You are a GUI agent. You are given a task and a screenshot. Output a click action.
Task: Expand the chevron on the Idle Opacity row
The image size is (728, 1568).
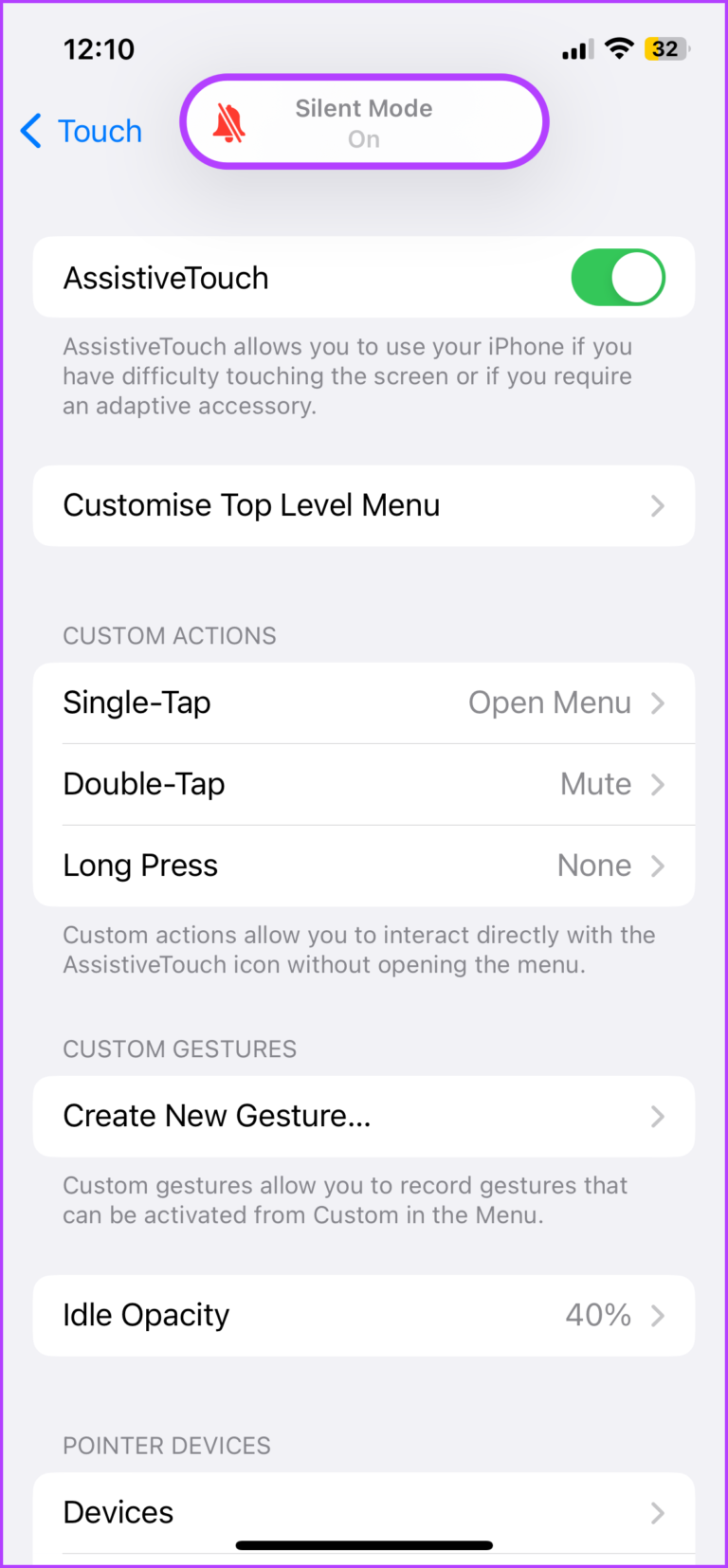(658, 1315)
